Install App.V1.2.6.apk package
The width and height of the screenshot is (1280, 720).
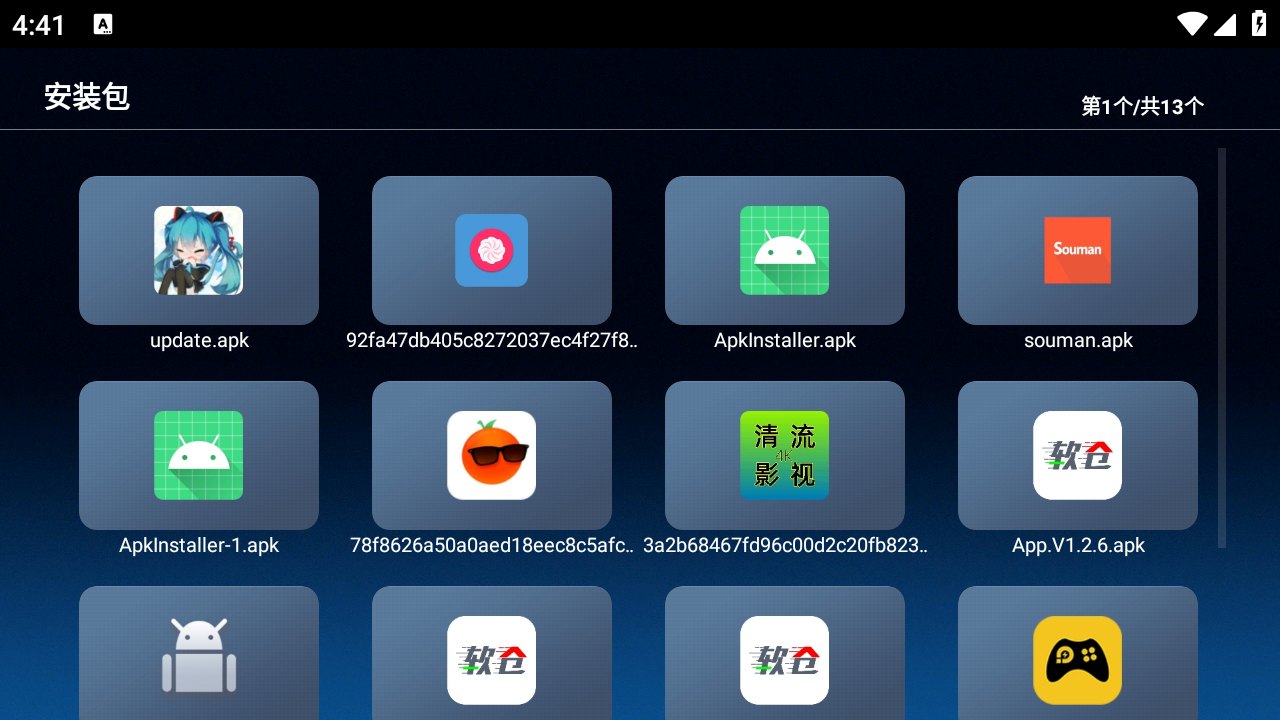coord(1077,456)
